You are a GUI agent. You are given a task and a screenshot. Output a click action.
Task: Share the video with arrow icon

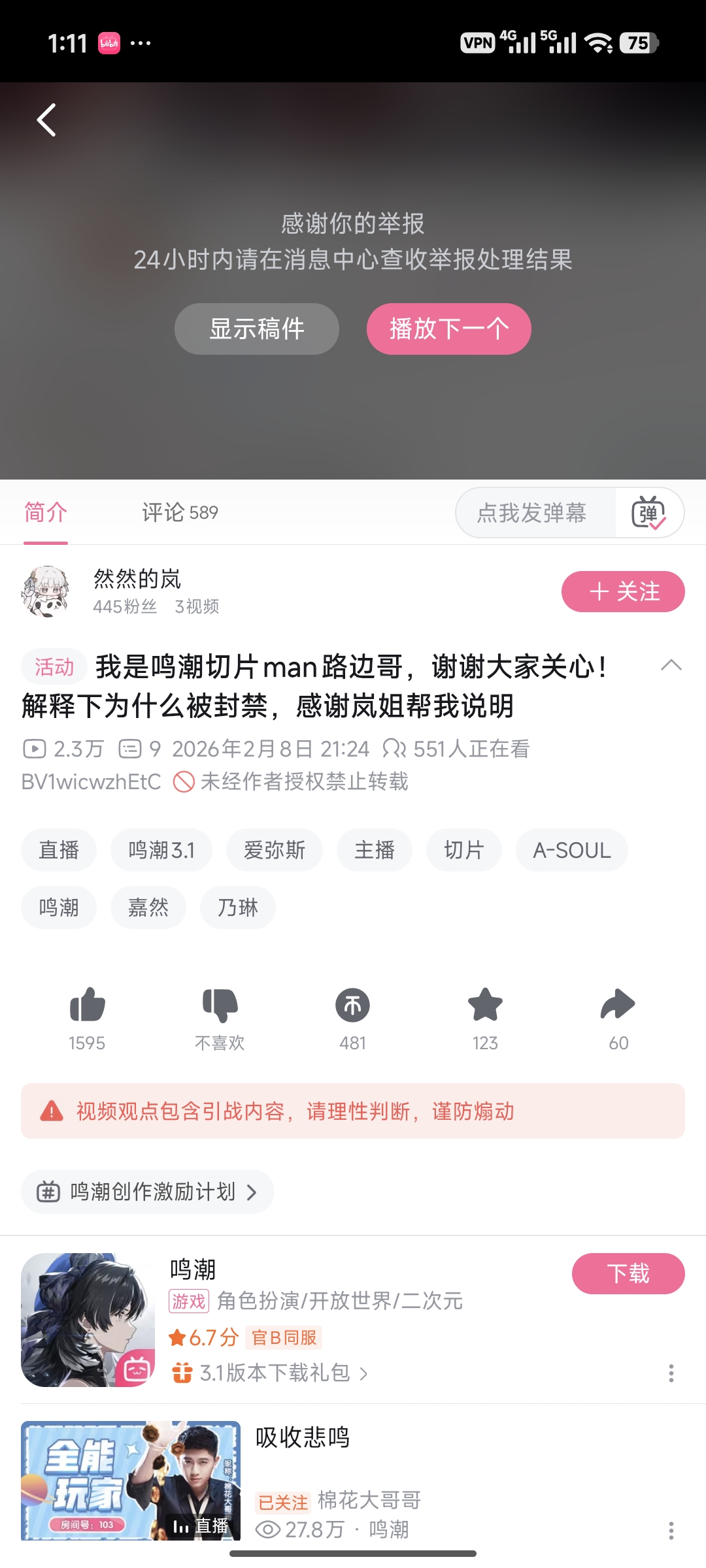click(618, 1005)
